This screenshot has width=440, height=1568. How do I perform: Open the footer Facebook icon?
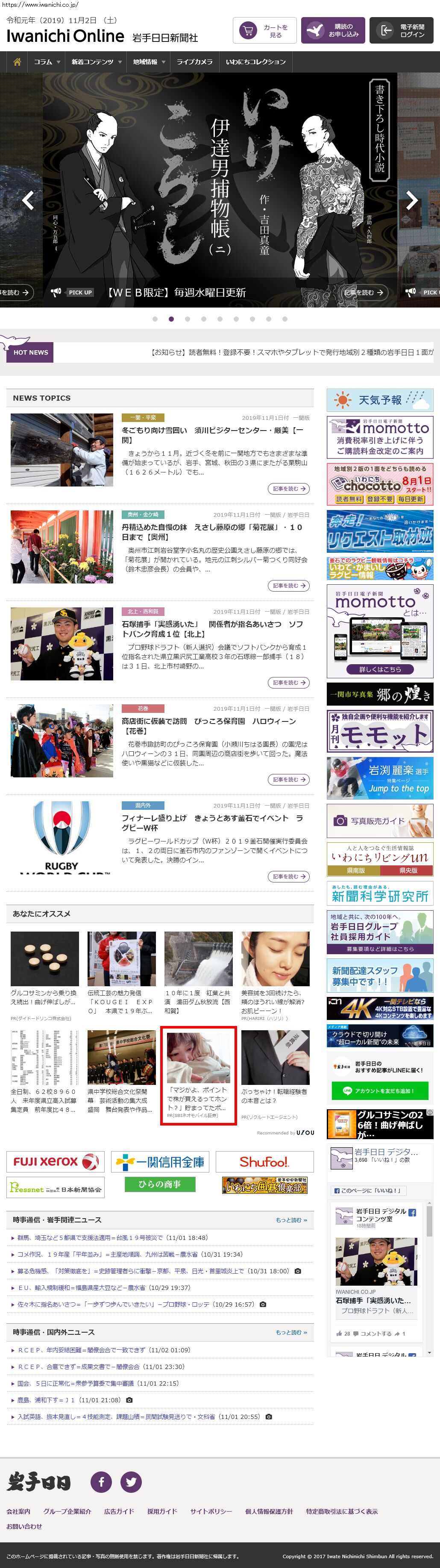click(101, 1482)
